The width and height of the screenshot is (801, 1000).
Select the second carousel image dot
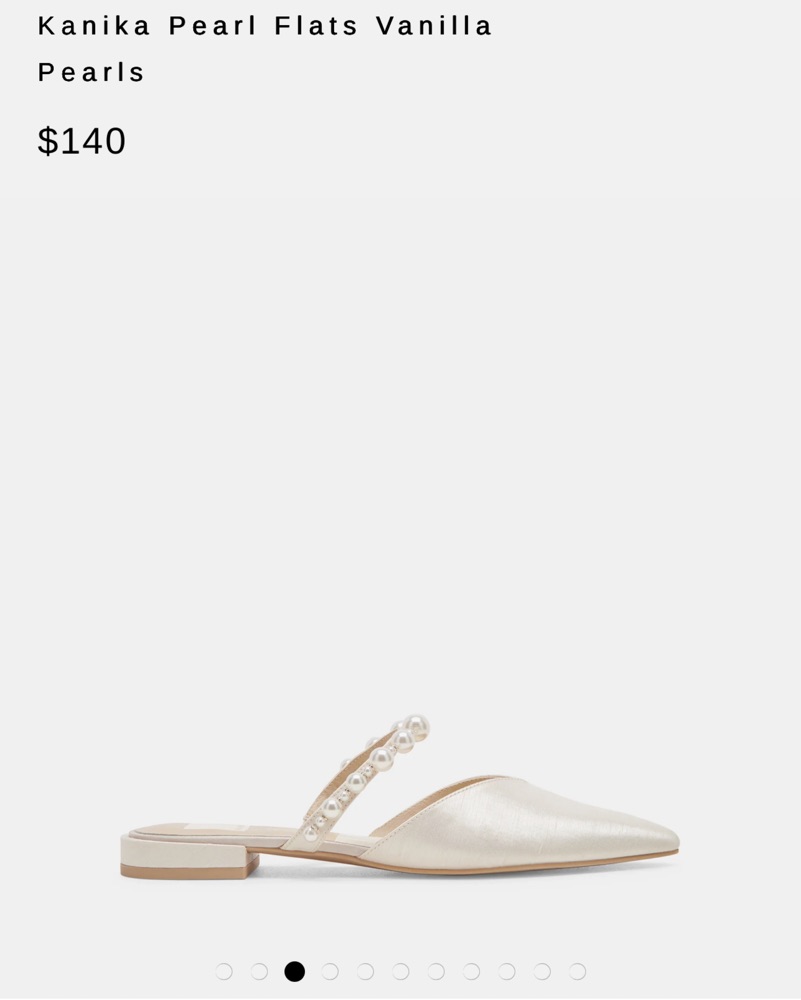pyautogui.click(x=259, y=971)
